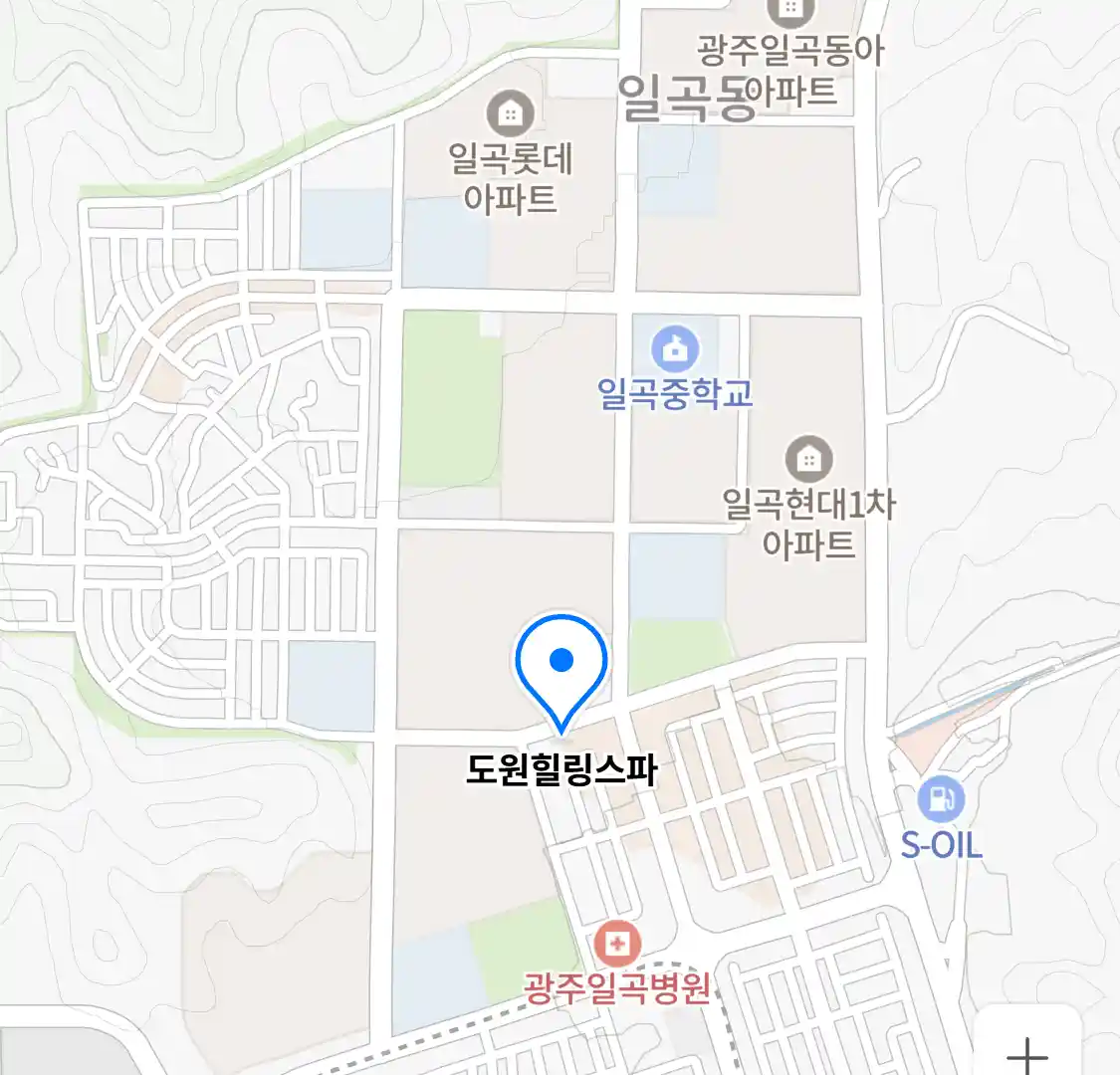Screen dimensions: 1120x1075
Task: Select the 일곡롯데아파트 apartment marker
Action: tap(510, 113)
